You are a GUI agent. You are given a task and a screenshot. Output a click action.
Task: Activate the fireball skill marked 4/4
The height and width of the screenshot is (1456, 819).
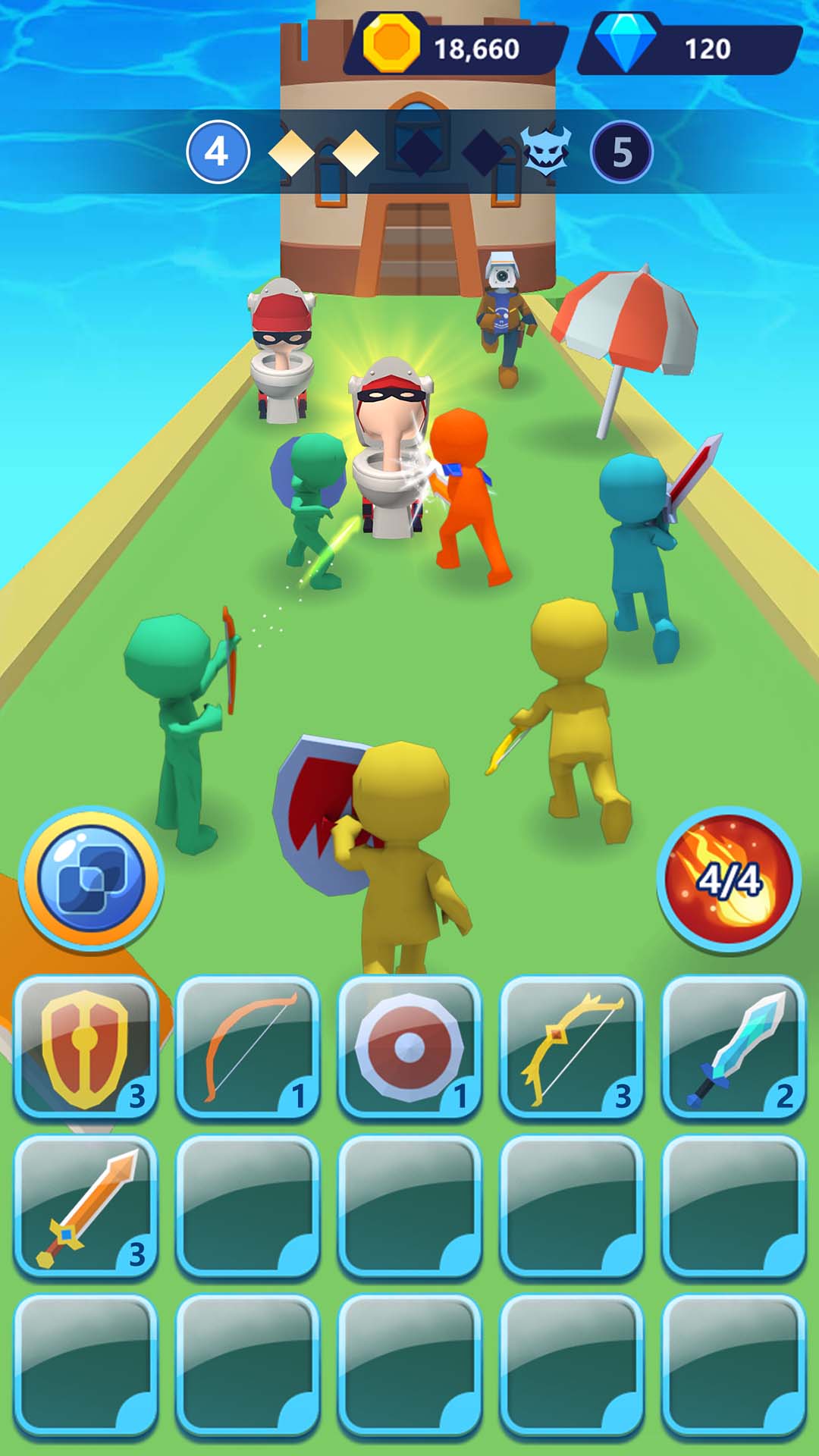pyautogui.click(x=729, y=880)
